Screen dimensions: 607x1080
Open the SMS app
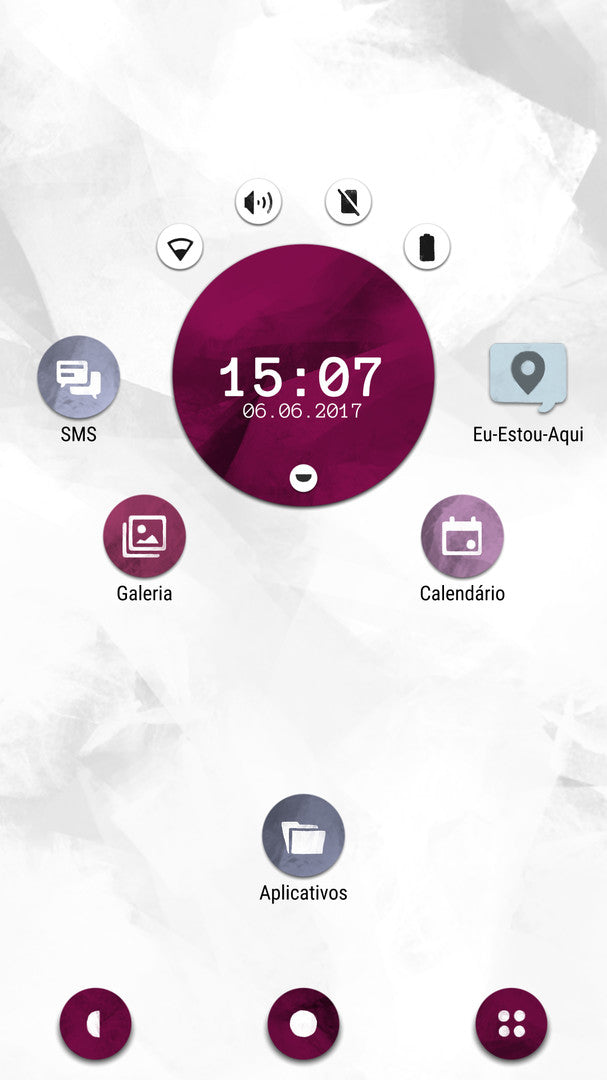[78, 377]
